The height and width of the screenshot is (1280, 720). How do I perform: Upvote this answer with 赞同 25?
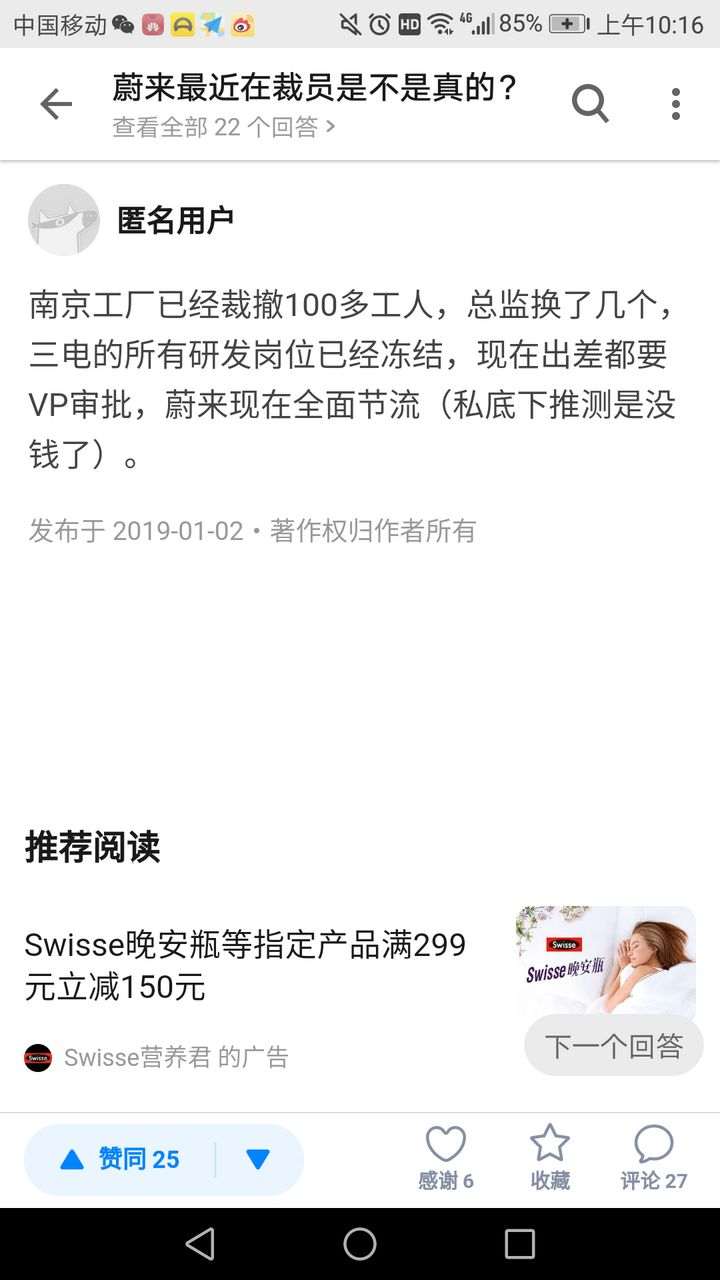point(120,1159)
